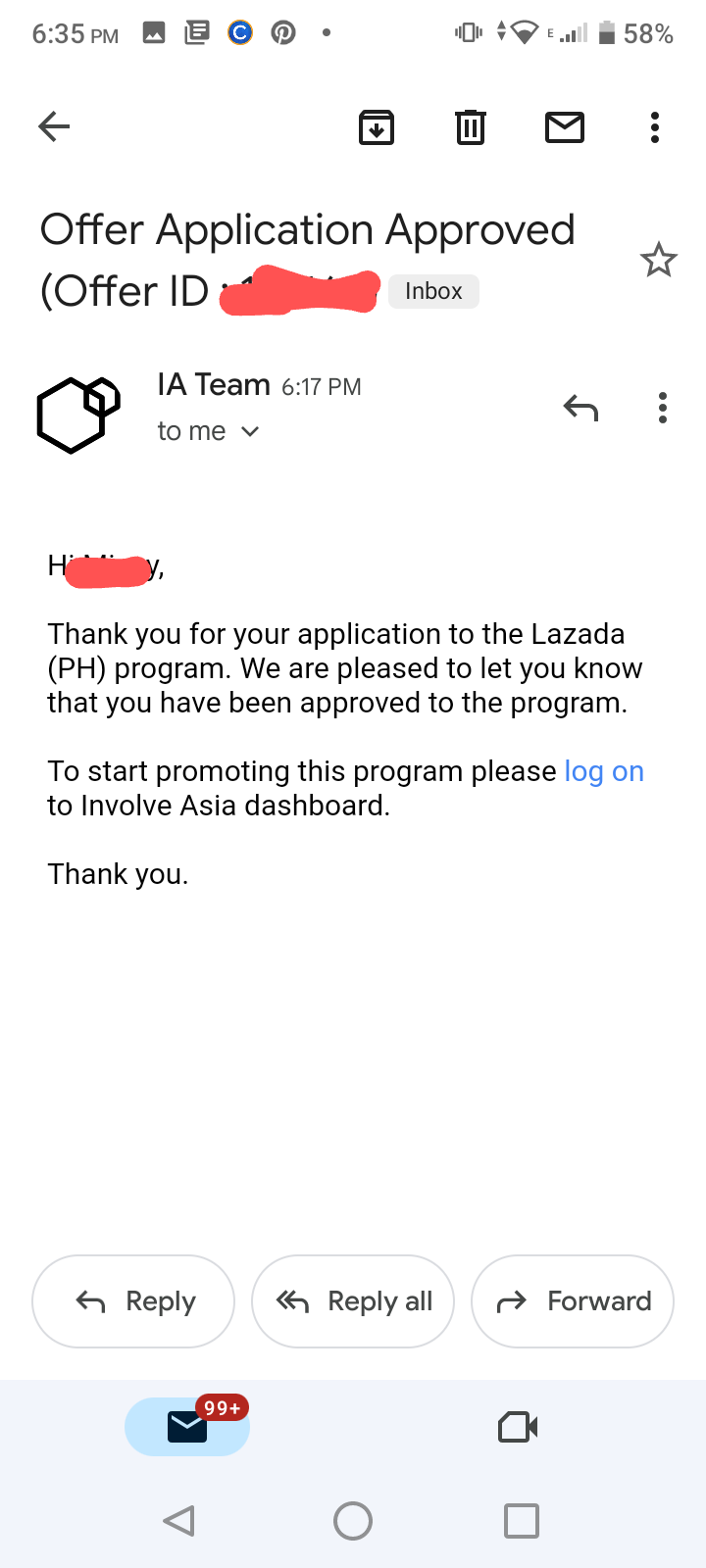Archive this email
The image size is (706, 1568).
click(x=377, y=127)
